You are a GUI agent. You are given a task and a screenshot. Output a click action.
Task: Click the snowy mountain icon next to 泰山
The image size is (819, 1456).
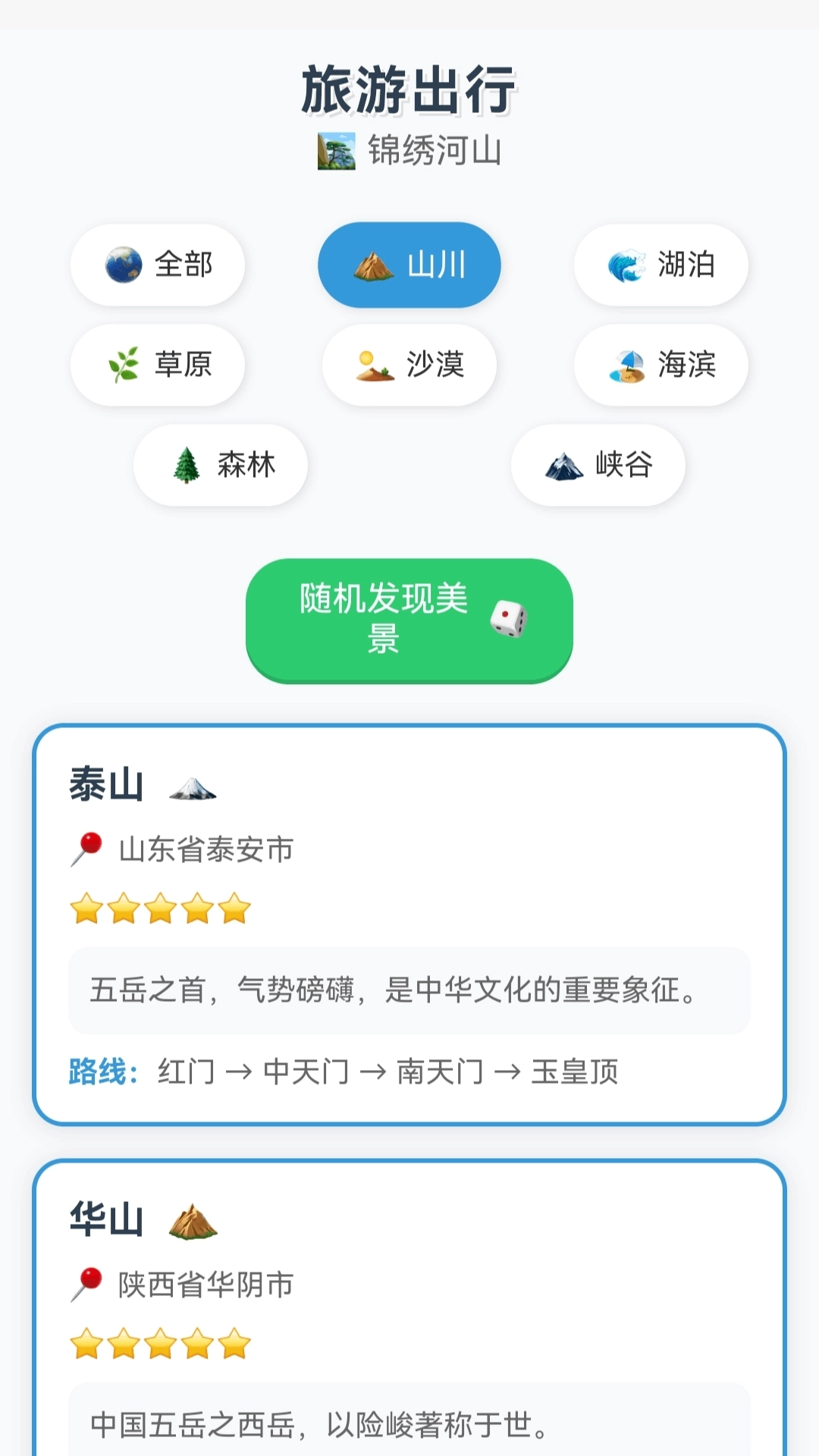tap(192, 789)
